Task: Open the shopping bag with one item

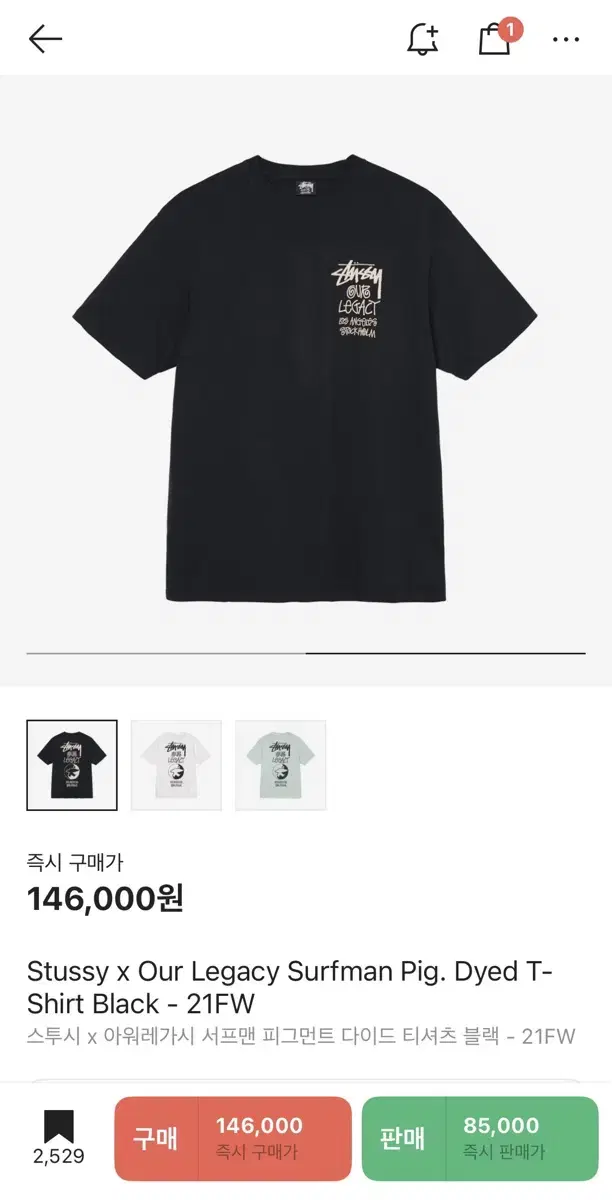Action: (x=497, y=37)
